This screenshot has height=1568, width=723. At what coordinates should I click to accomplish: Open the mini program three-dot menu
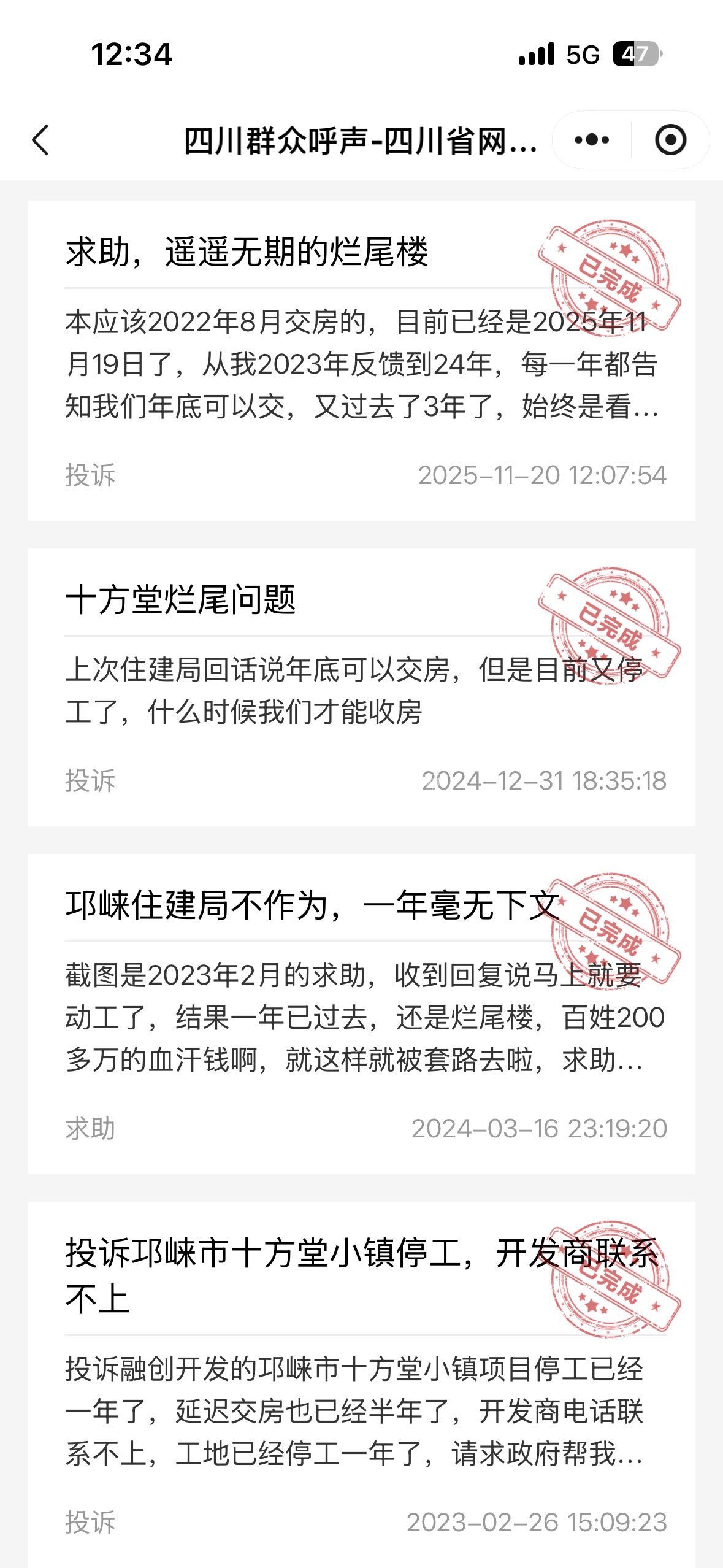(x=592, y=140)
